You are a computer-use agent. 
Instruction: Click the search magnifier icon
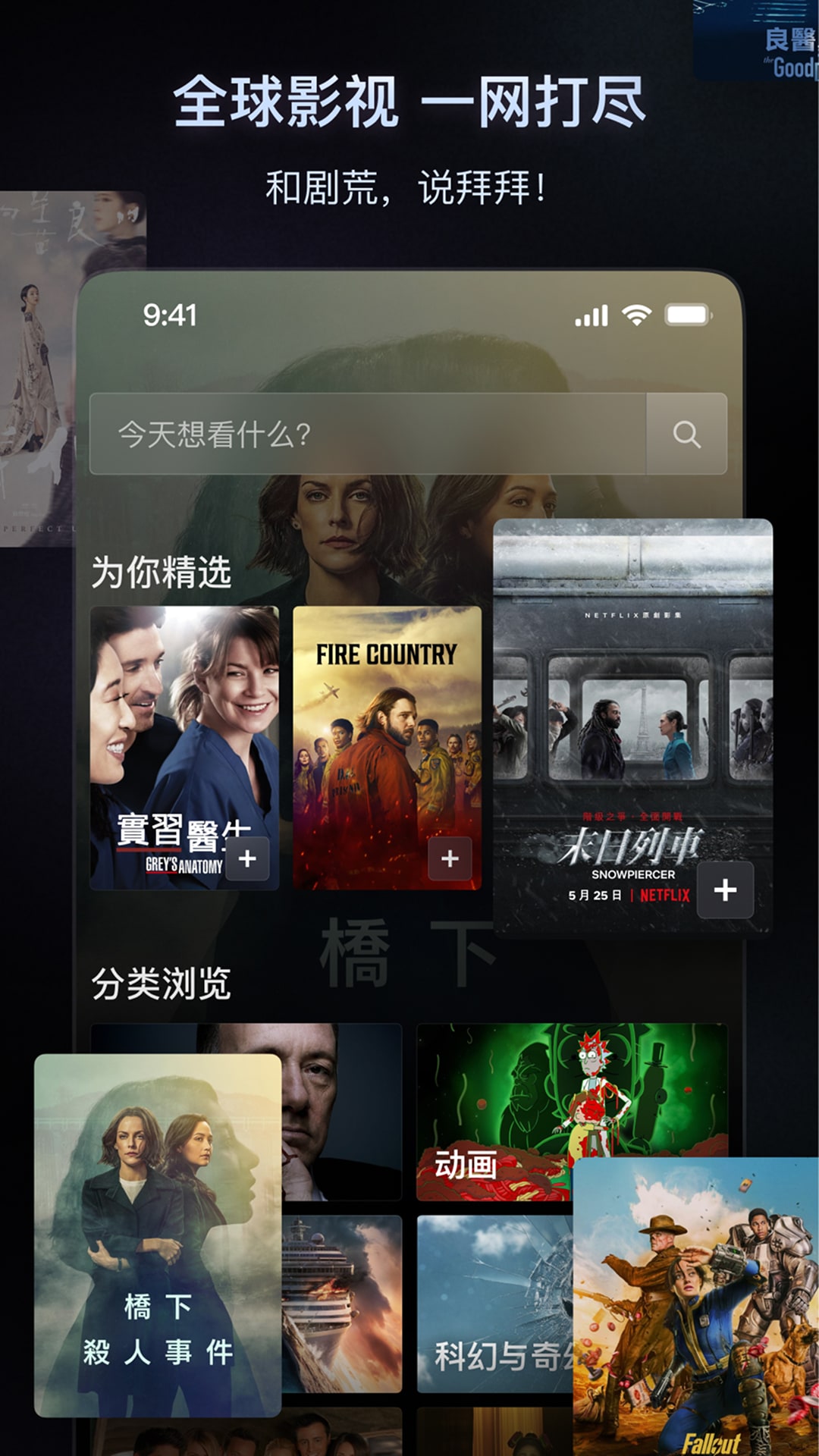click(x=686, y=433)
